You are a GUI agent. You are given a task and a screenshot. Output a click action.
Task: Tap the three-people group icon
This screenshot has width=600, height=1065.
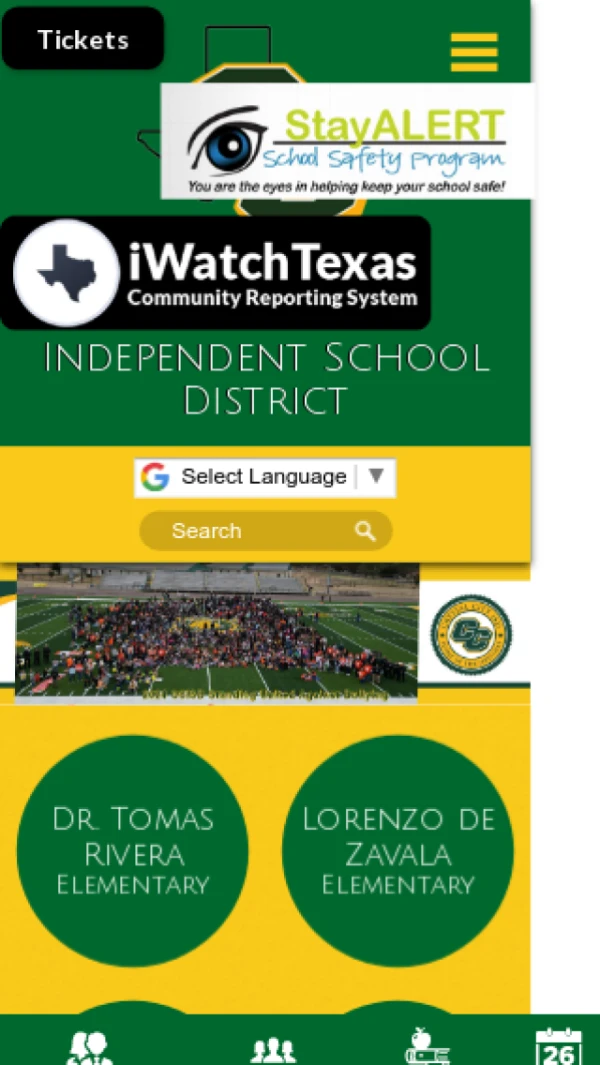tap(273, 1049)
